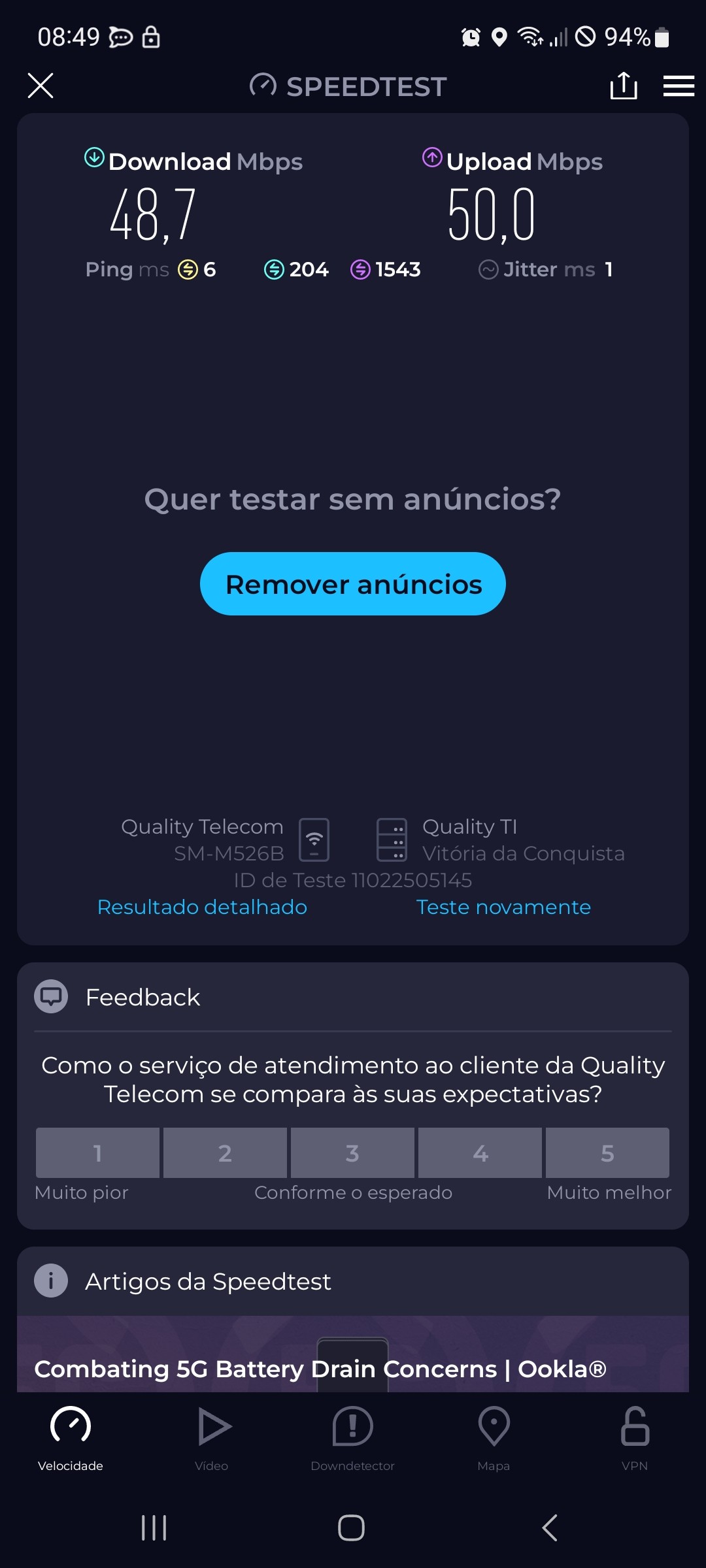Close the speed test result

pyautogui.click(x=41, y=86)
